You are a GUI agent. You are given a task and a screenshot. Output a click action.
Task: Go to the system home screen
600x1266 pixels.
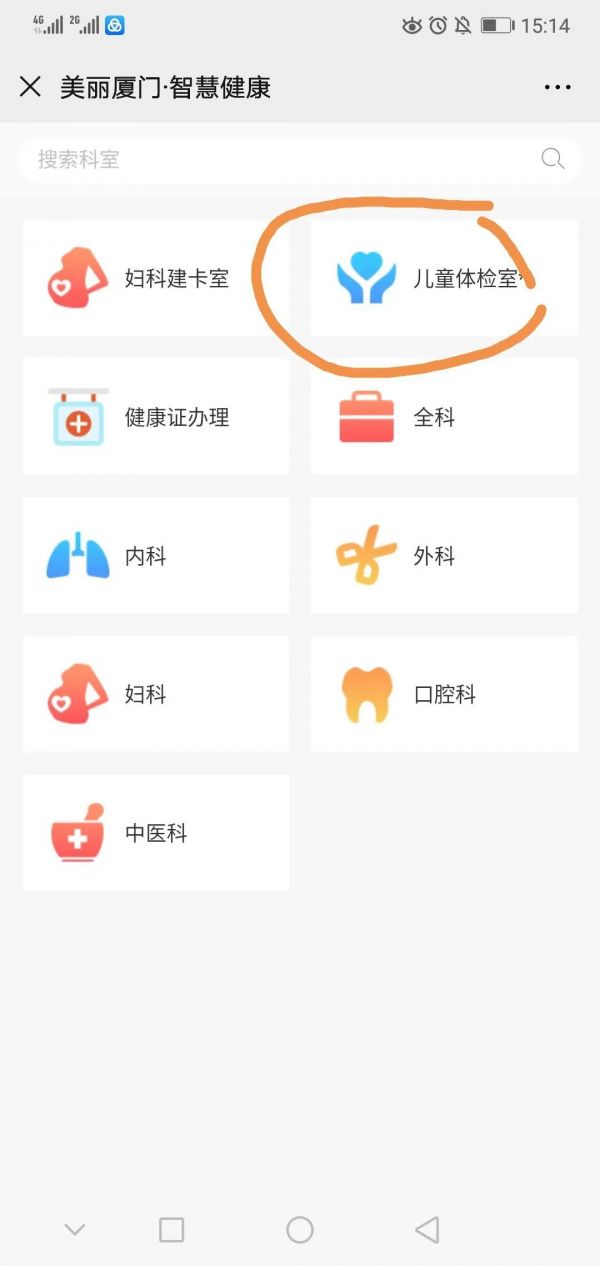tap(300, 1230)
